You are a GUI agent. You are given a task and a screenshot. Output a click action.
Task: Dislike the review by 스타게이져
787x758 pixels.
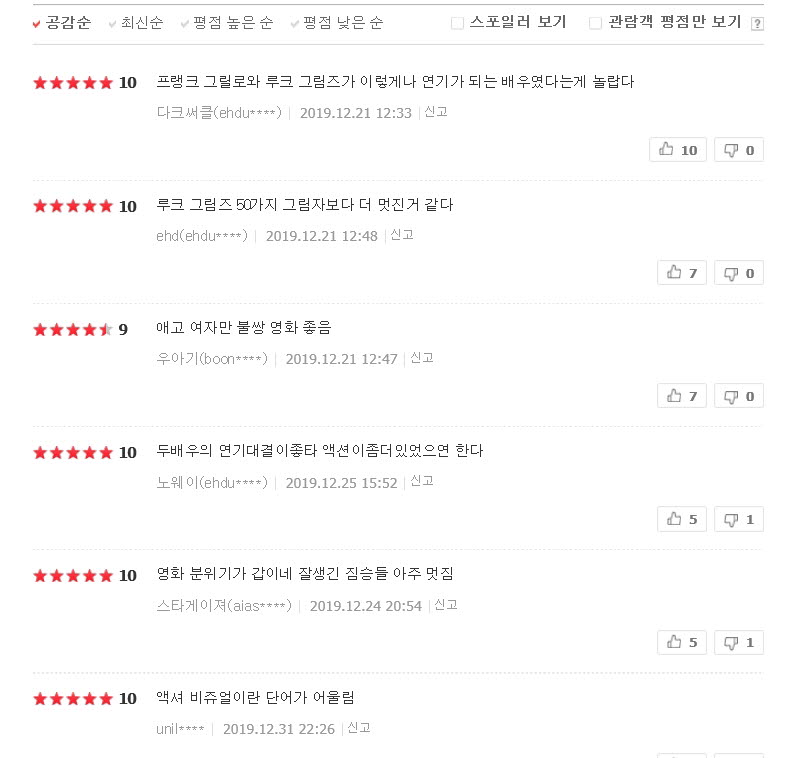[x=739, y=642]
